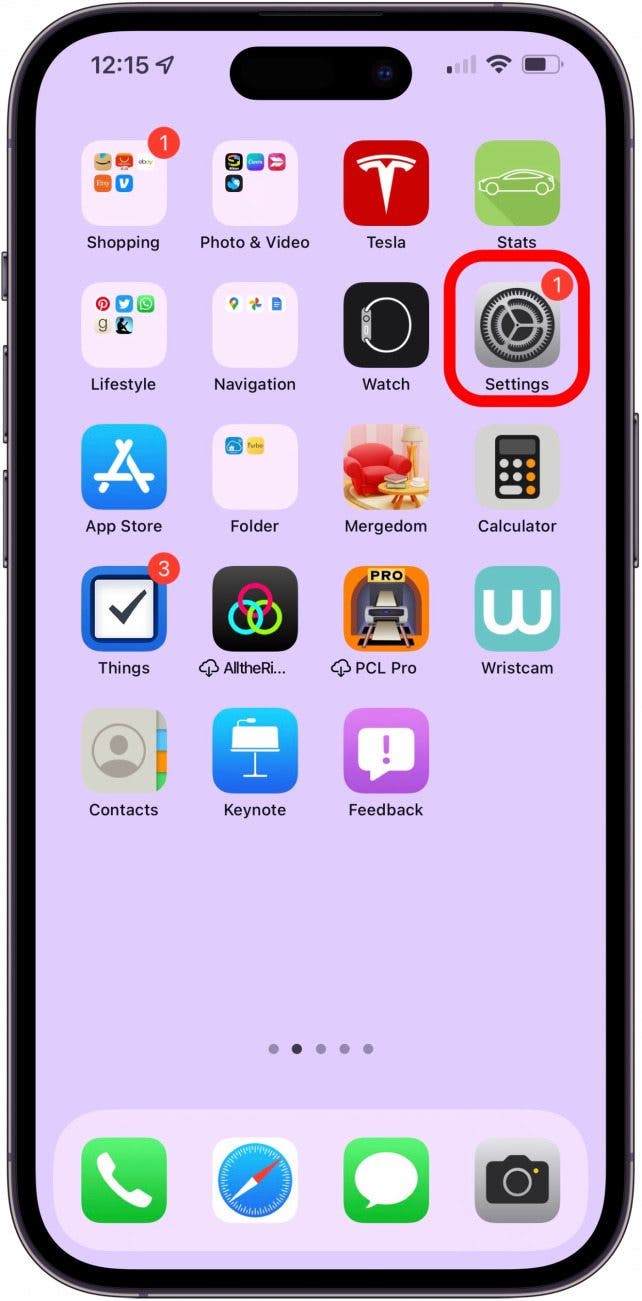Image resolution: width=642 pixels, height=1301 pixels.
Task: Launch the Camera from the dock
Action: pyautogui.click(x=517, y=1180)
